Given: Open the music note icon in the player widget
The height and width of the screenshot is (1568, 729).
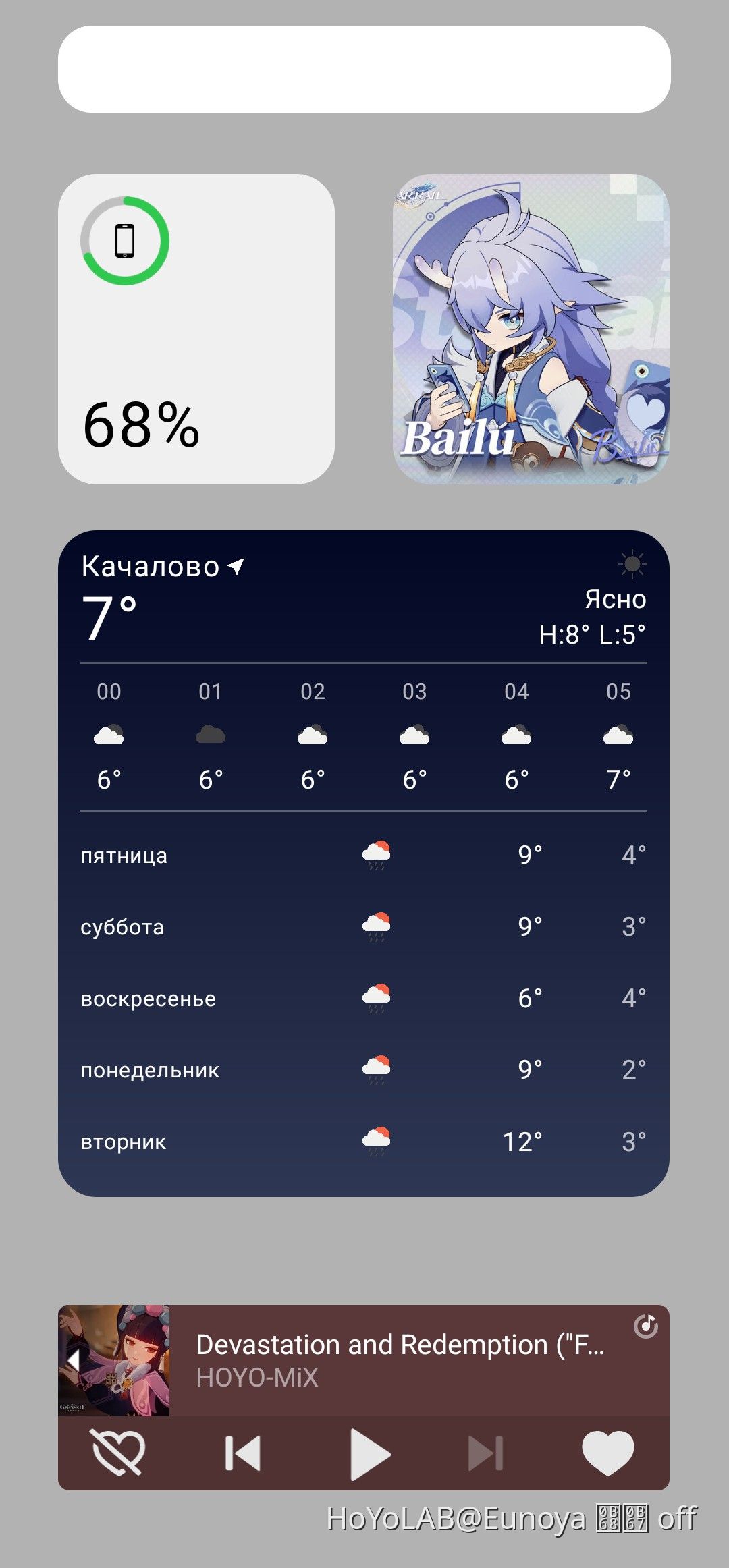Looking at the screenshot, I should (x=646, y=1323).
